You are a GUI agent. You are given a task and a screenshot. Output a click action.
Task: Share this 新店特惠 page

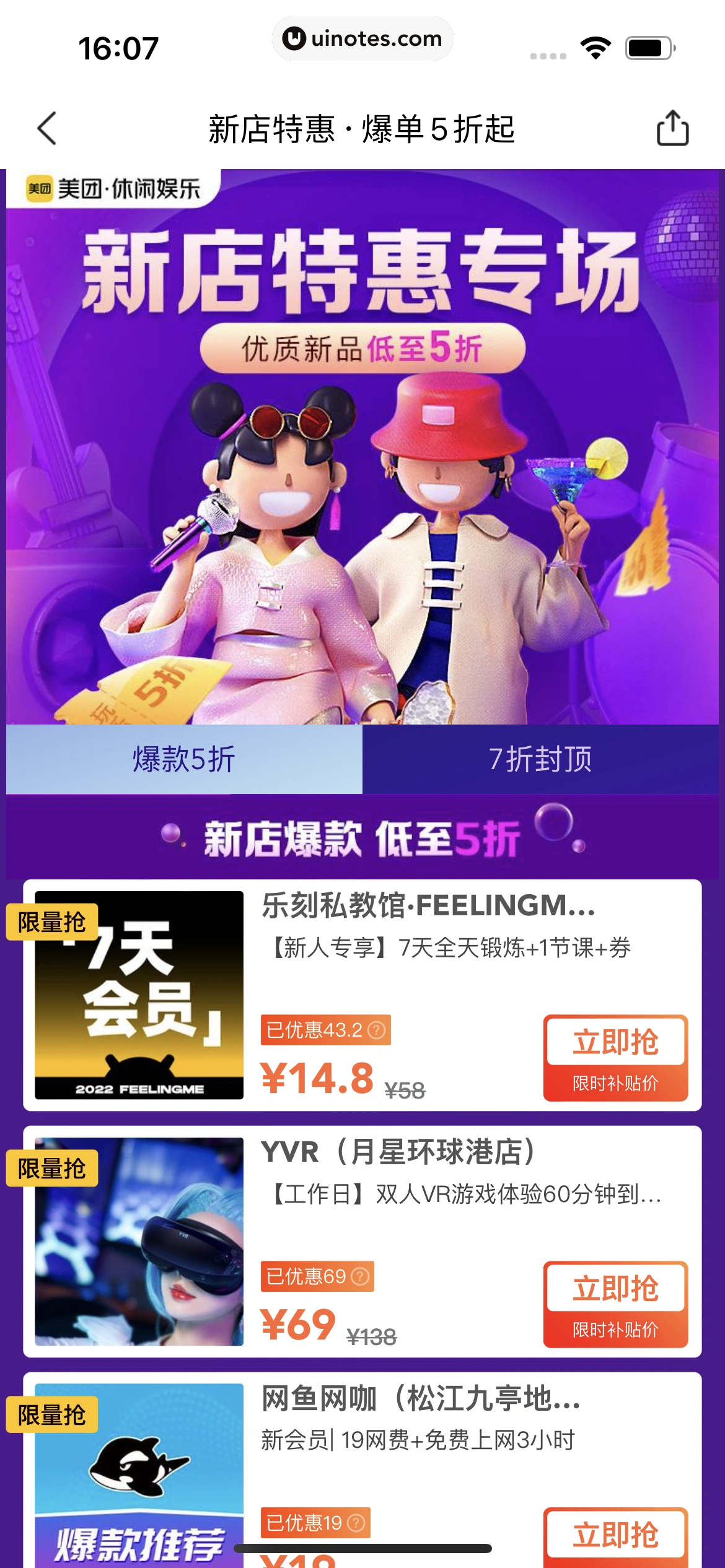point(672,128)
